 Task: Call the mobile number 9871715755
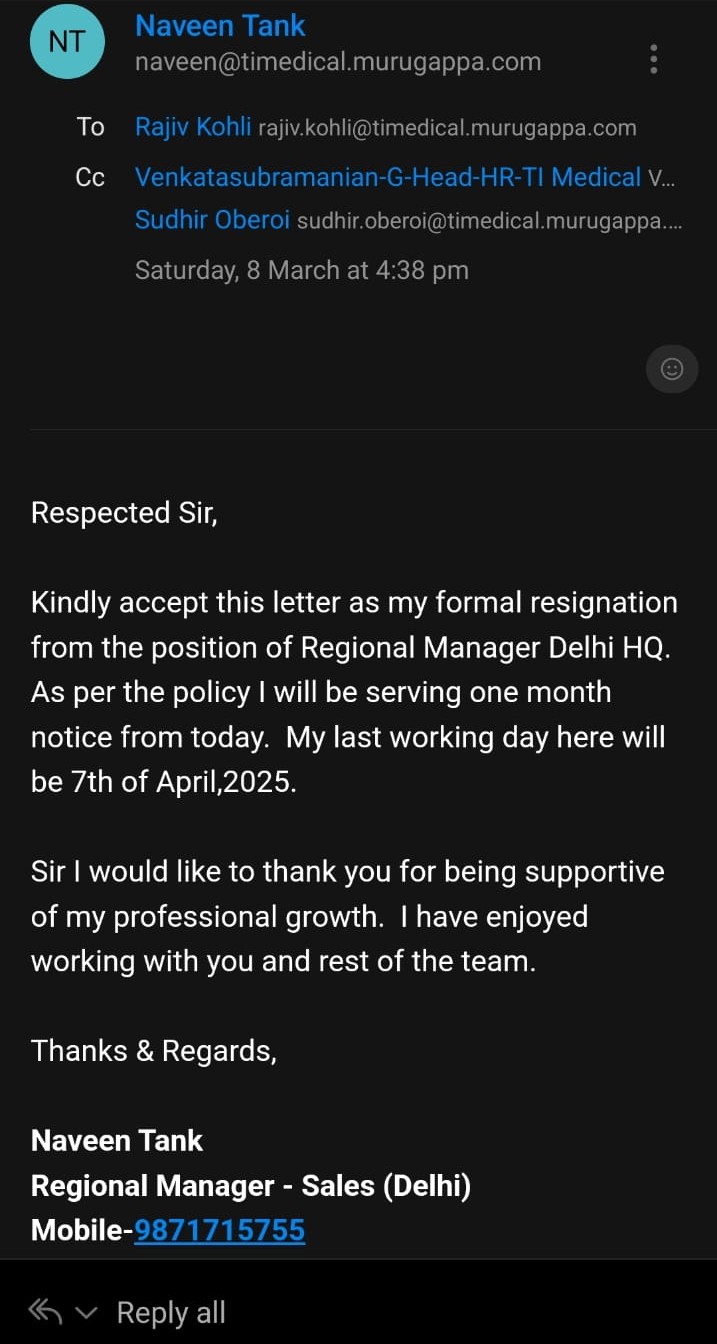[219, 1229]
